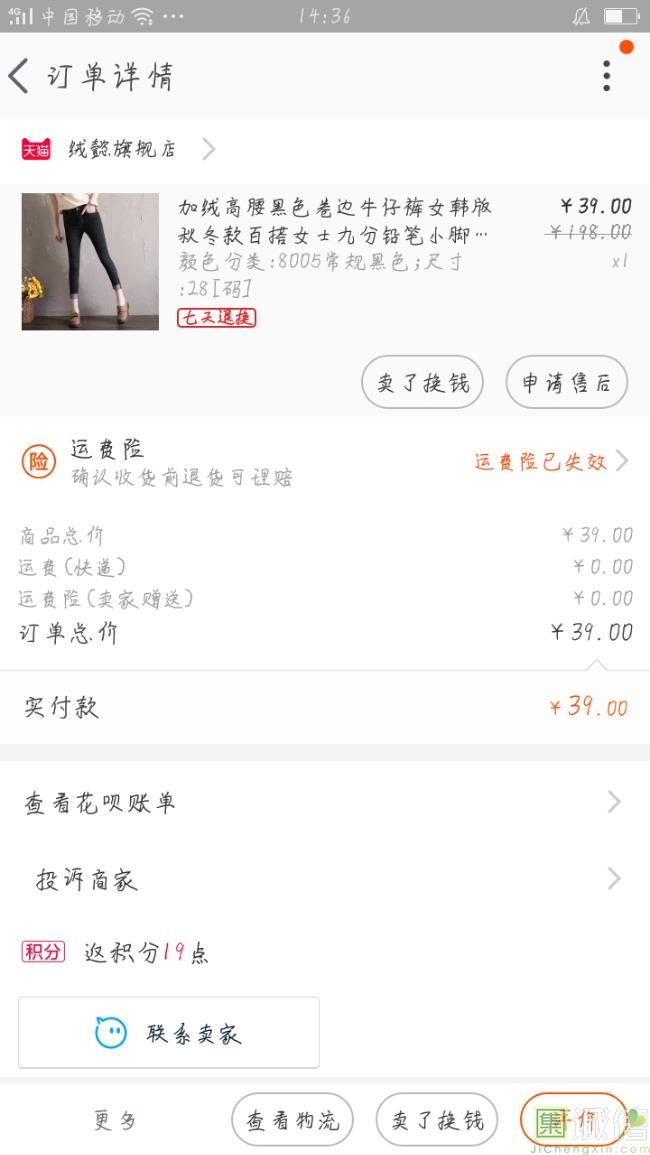Open the 绒懿旗舰店 store page
This screenshot has width=650, height=1155.
(x=122, y=150)
